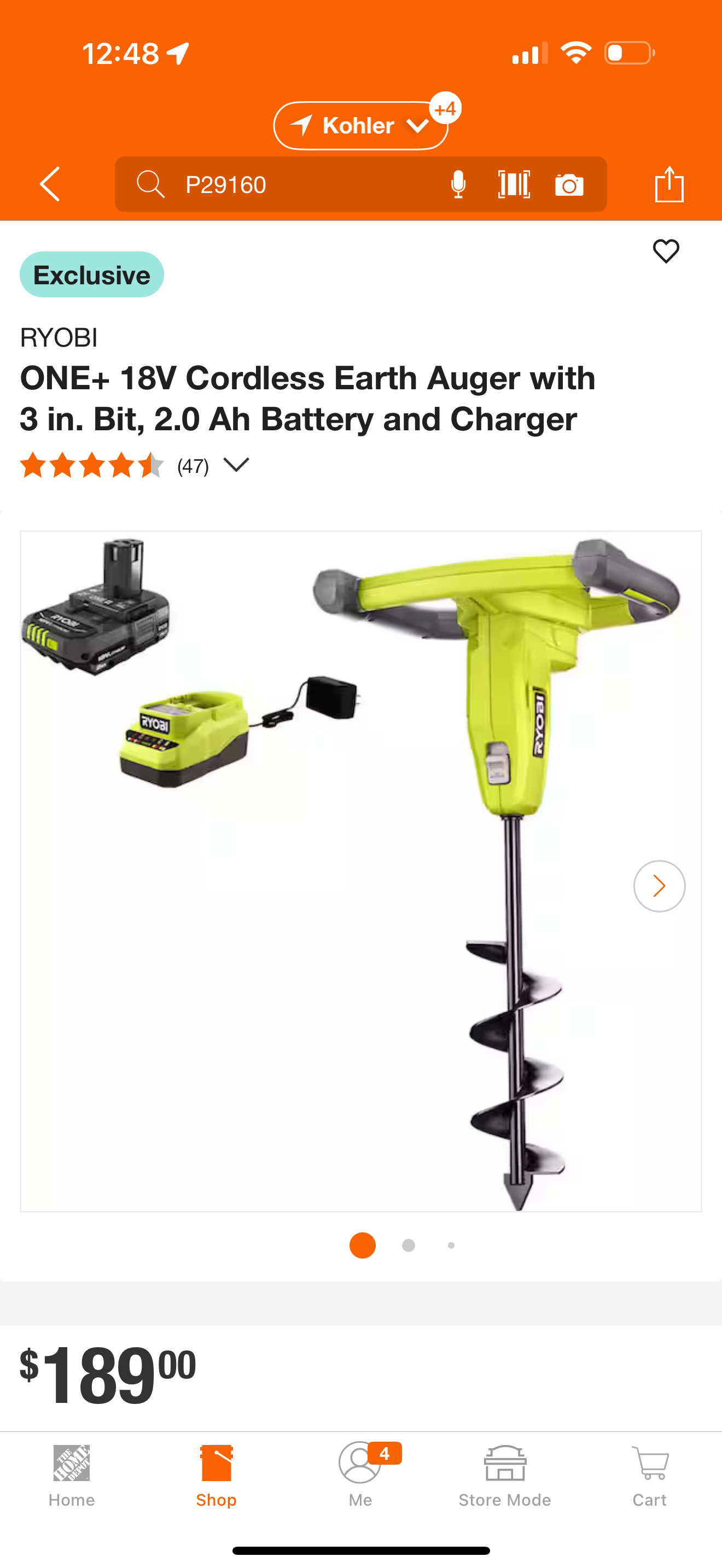Screen dimensions: 722x1568
Task: Switch to the Home tab
Action: point(72,1476)
